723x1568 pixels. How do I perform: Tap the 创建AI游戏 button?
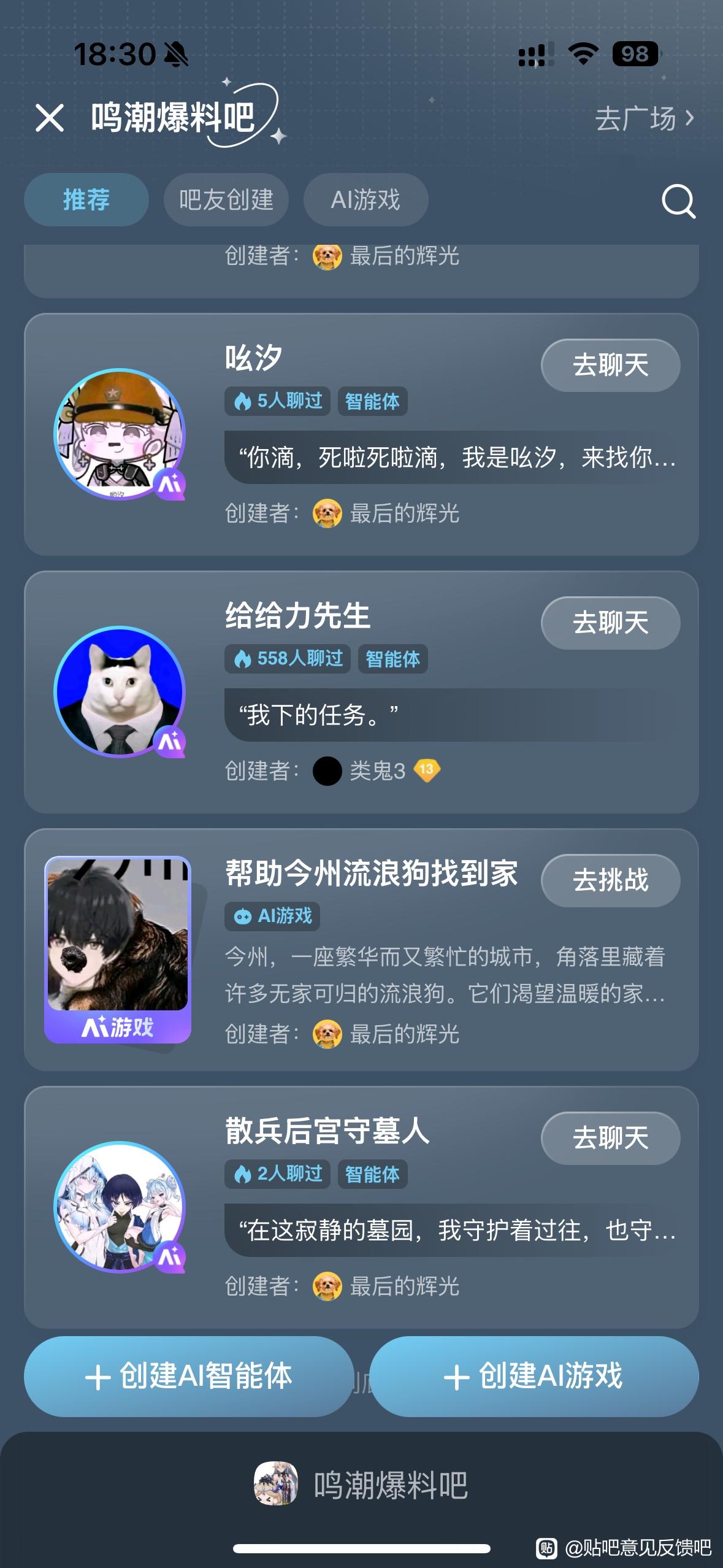[x=534, y=1376]
